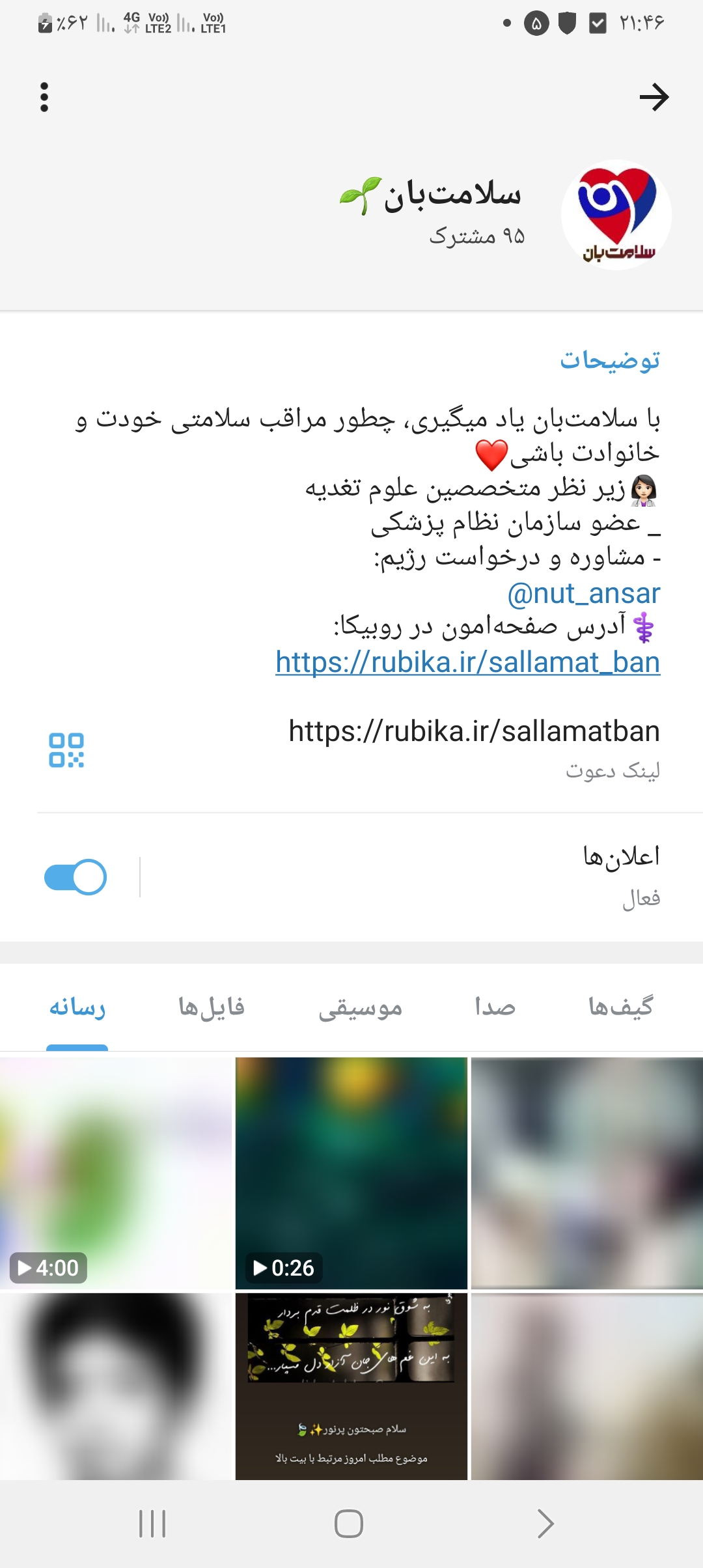Open the سلامت‌بان channel profile picture
Screen dimensions: 703x1568
616,215
